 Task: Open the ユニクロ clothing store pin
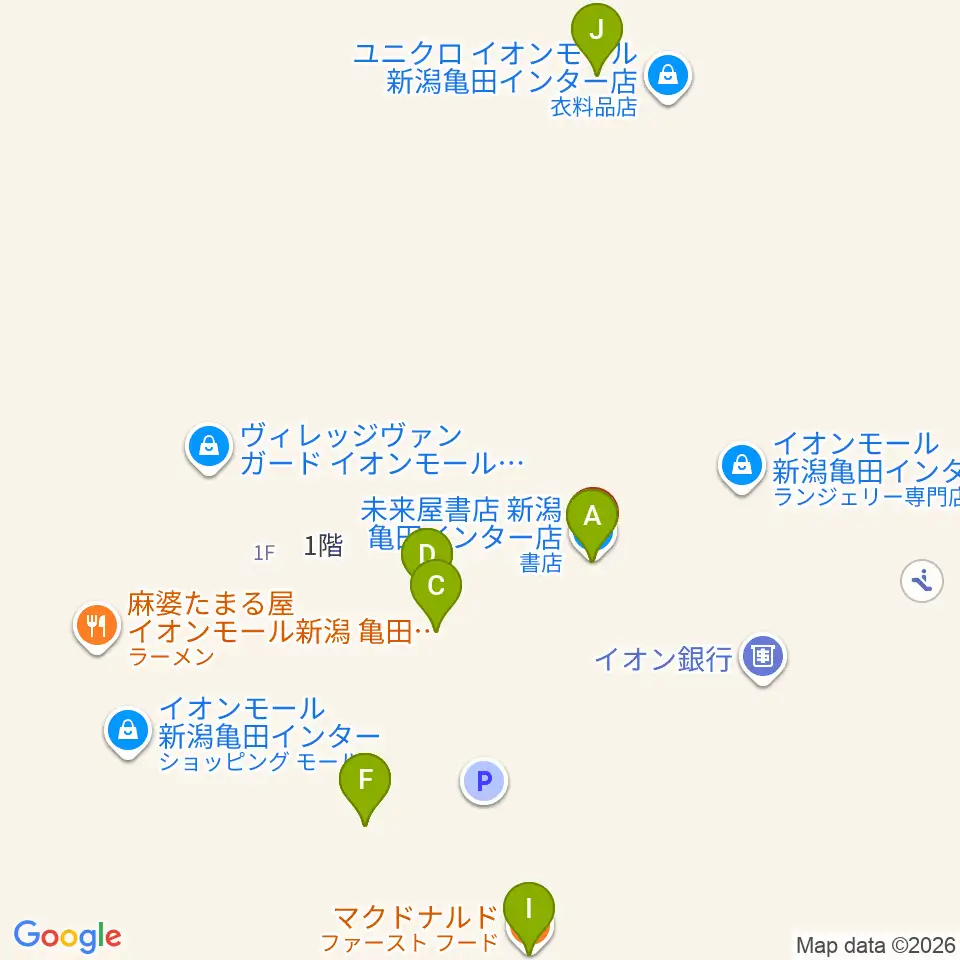coord(668,78)
